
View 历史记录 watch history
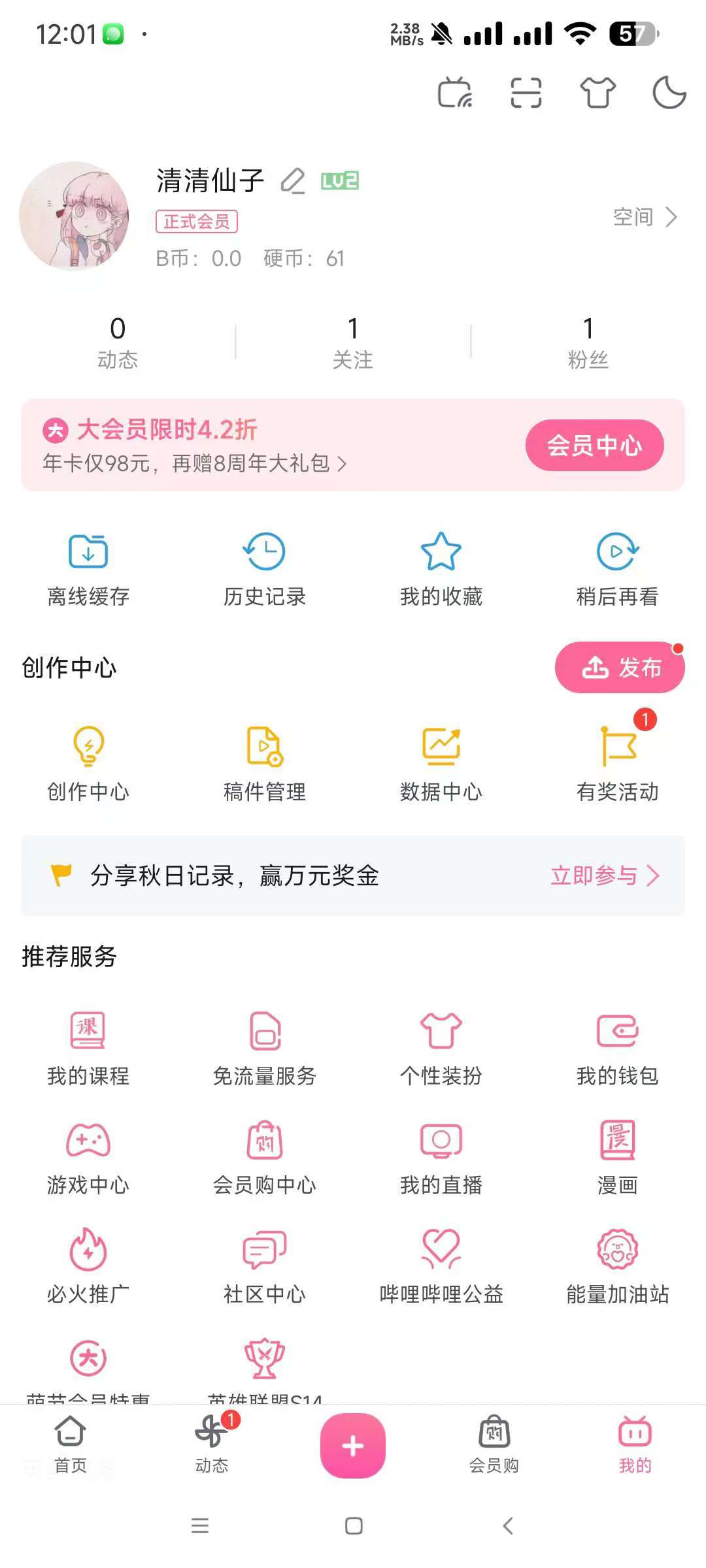point(265,568)
